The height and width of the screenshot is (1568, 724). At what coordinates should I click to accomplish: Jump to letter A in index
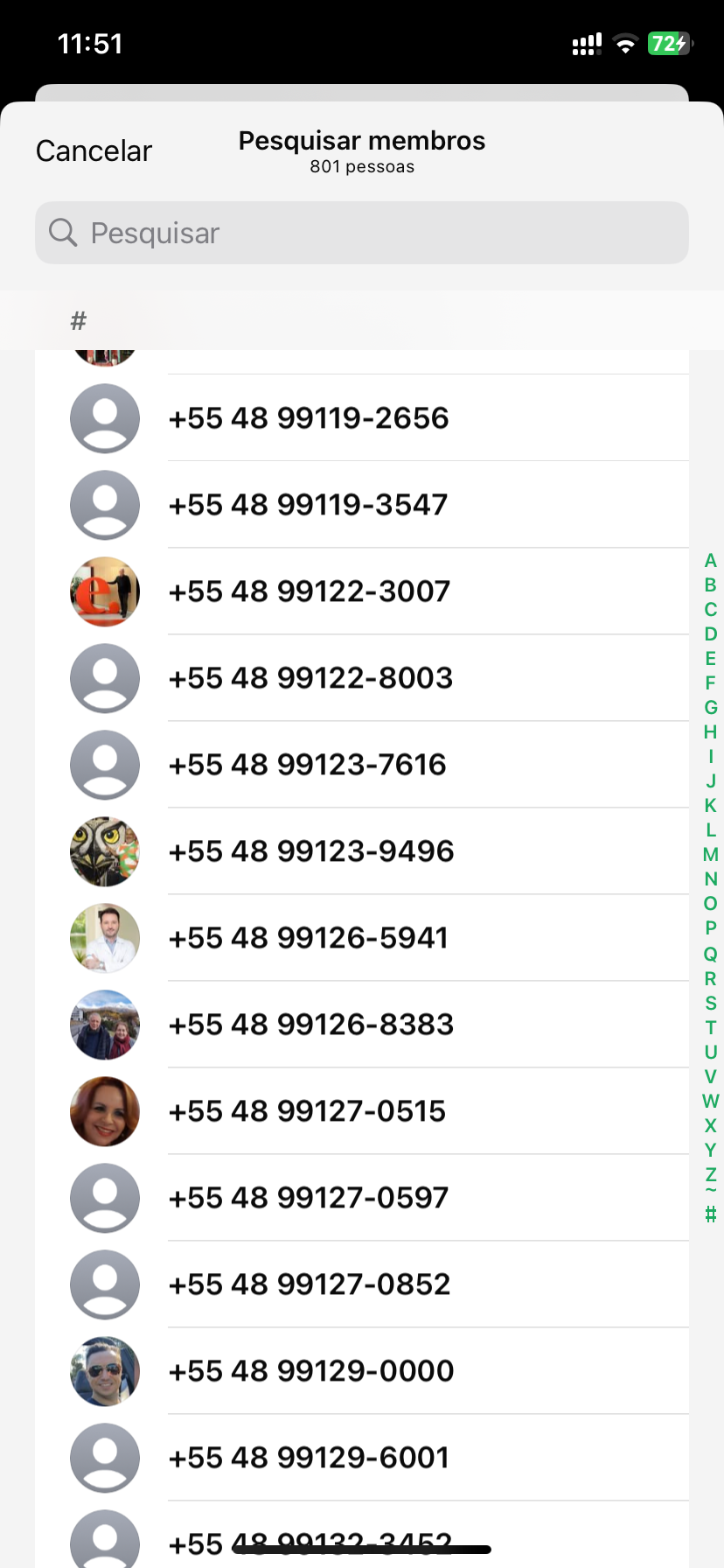click(x=710, y=561)
